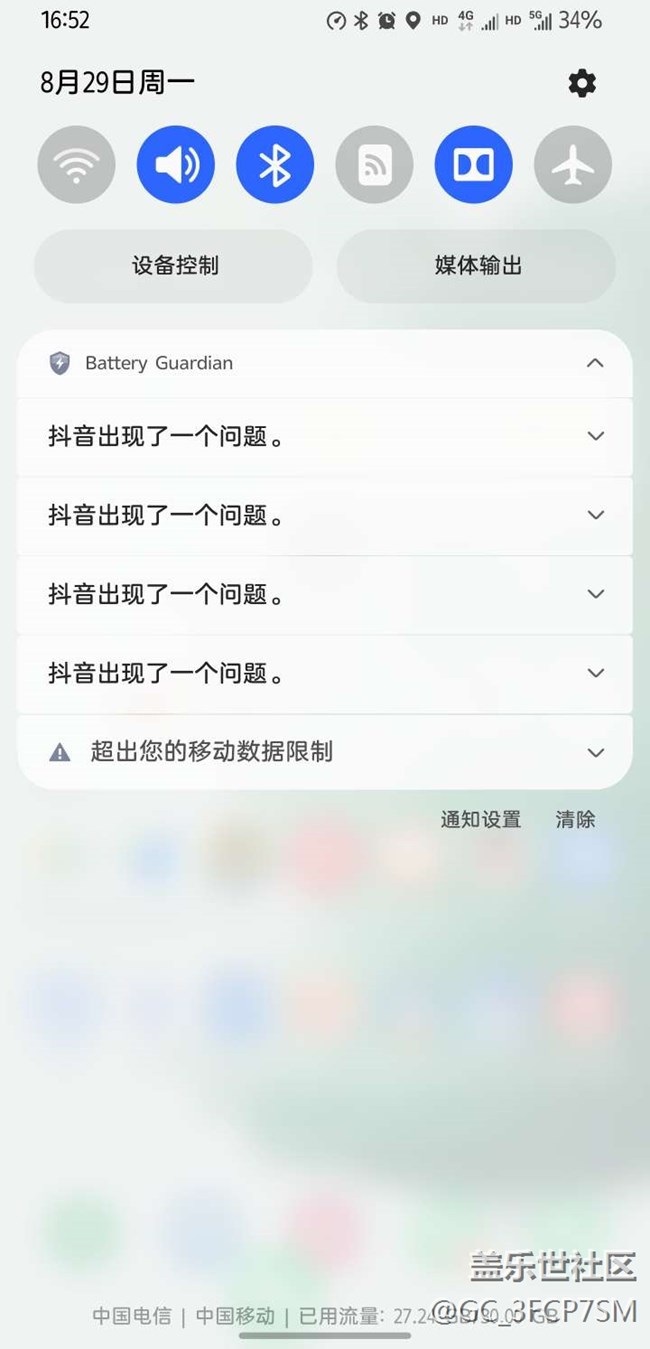Disable Bluetooth
This screenshot has height=1349, width=650.
(x=275, y=165)
